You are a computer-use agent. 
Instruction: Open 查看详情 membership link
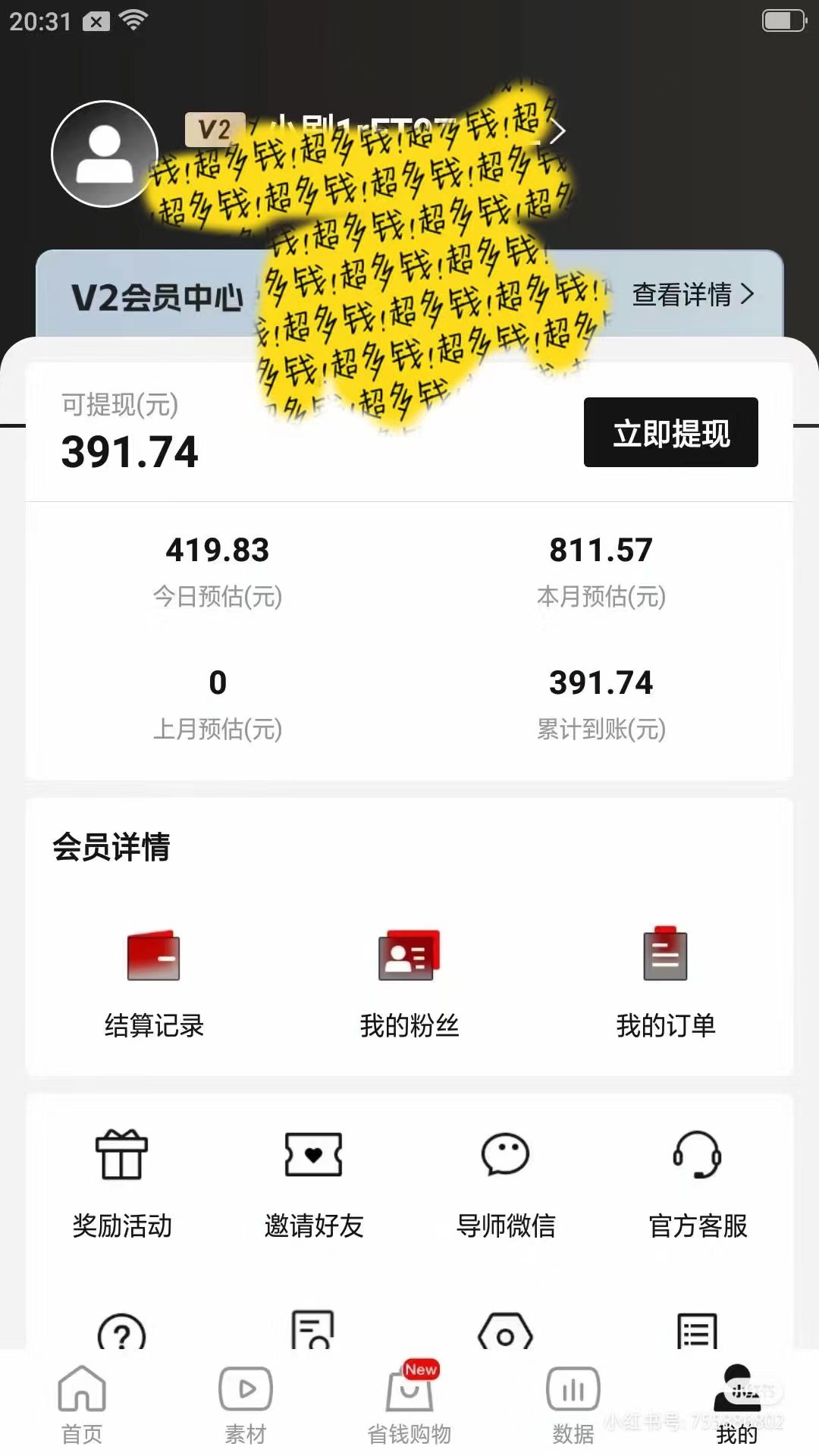pos(686,296)
